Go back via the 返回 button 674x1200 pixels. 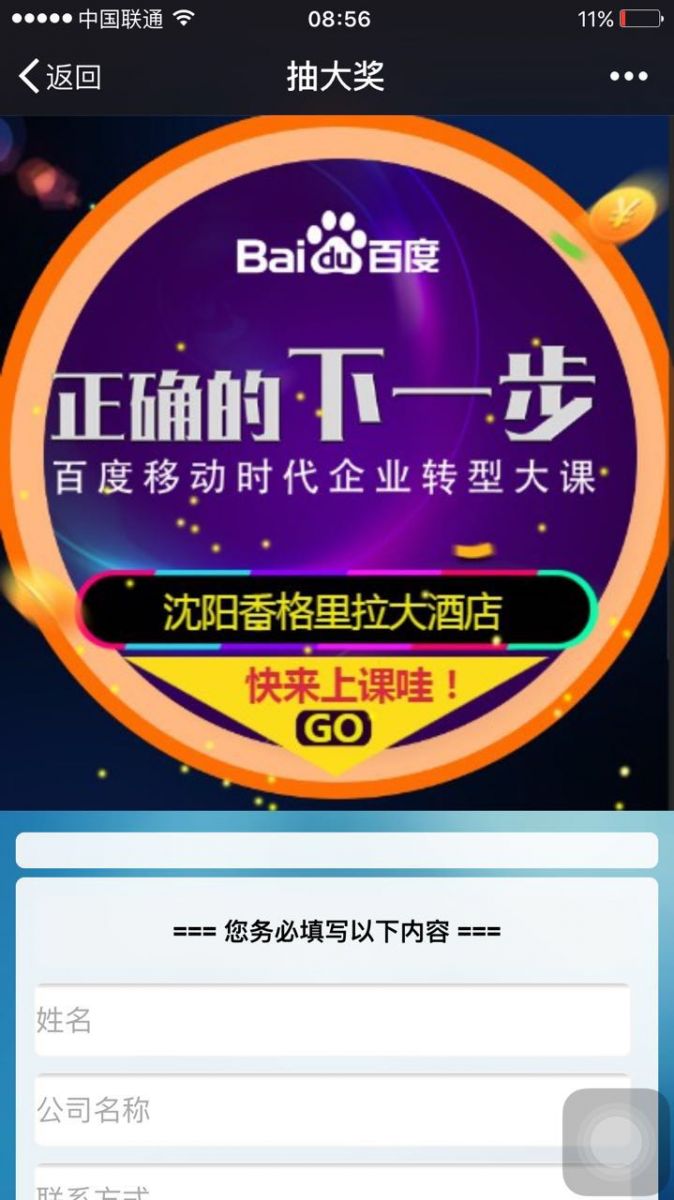[x=60, y=76]
